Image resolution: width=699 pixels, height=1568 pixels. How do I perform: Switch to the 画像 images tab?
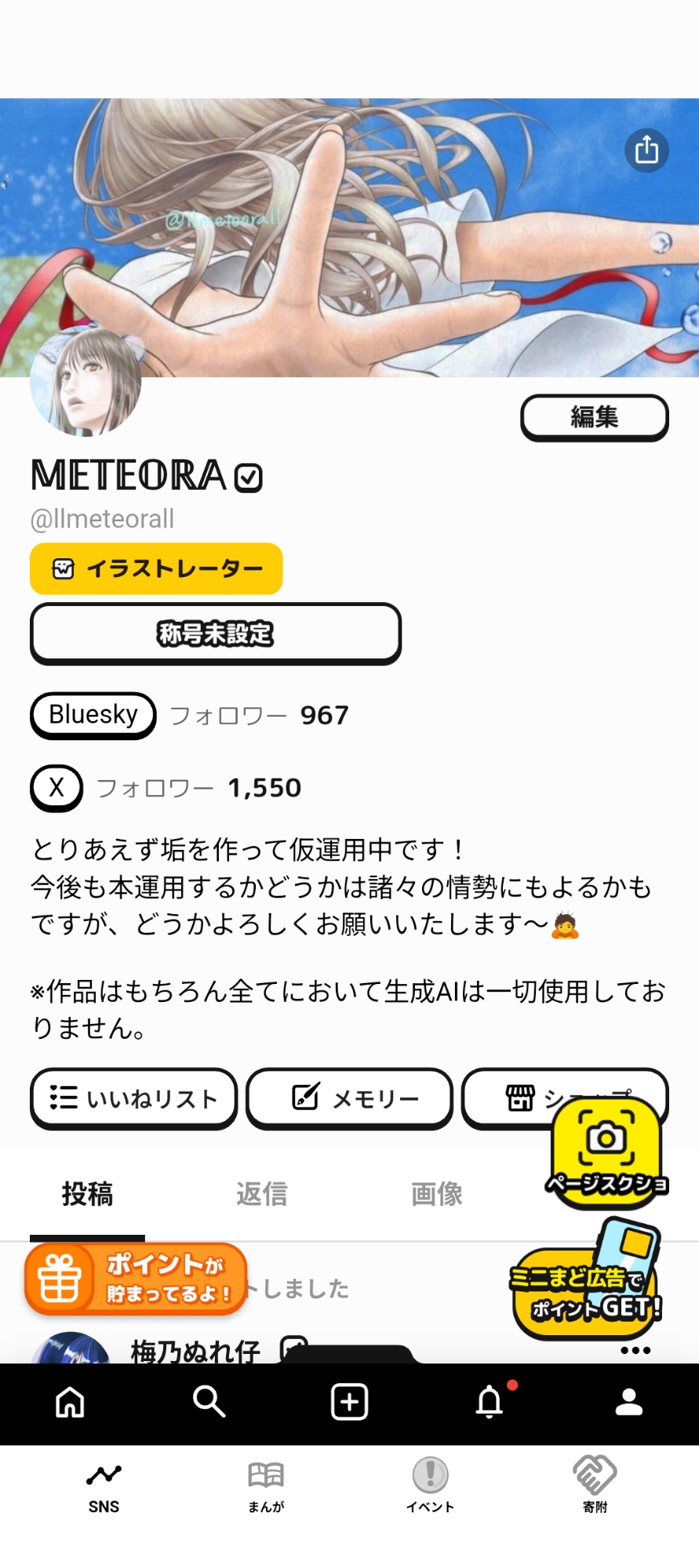click(x=437, y=1194)
